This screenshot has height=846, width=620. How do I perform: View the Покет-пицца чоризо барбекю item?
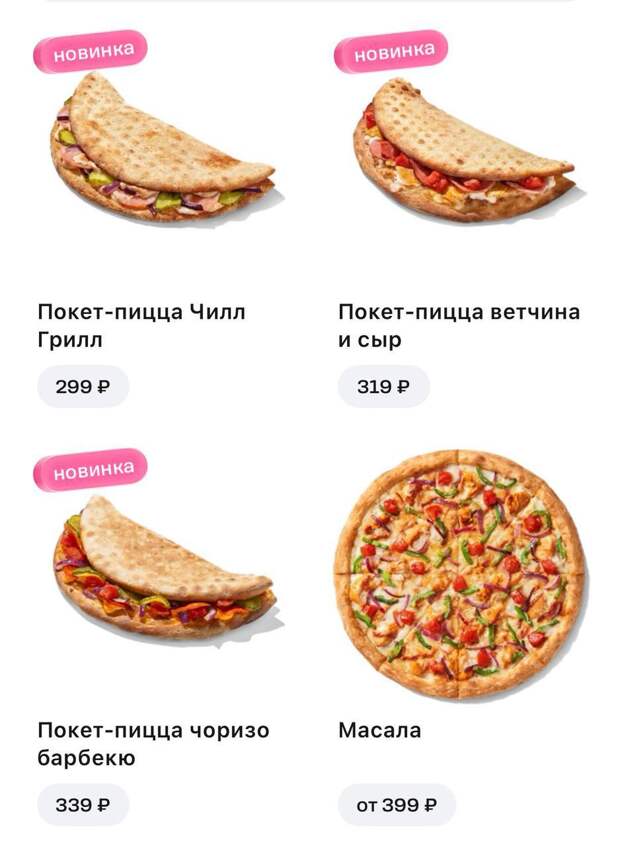coord(160,570)
